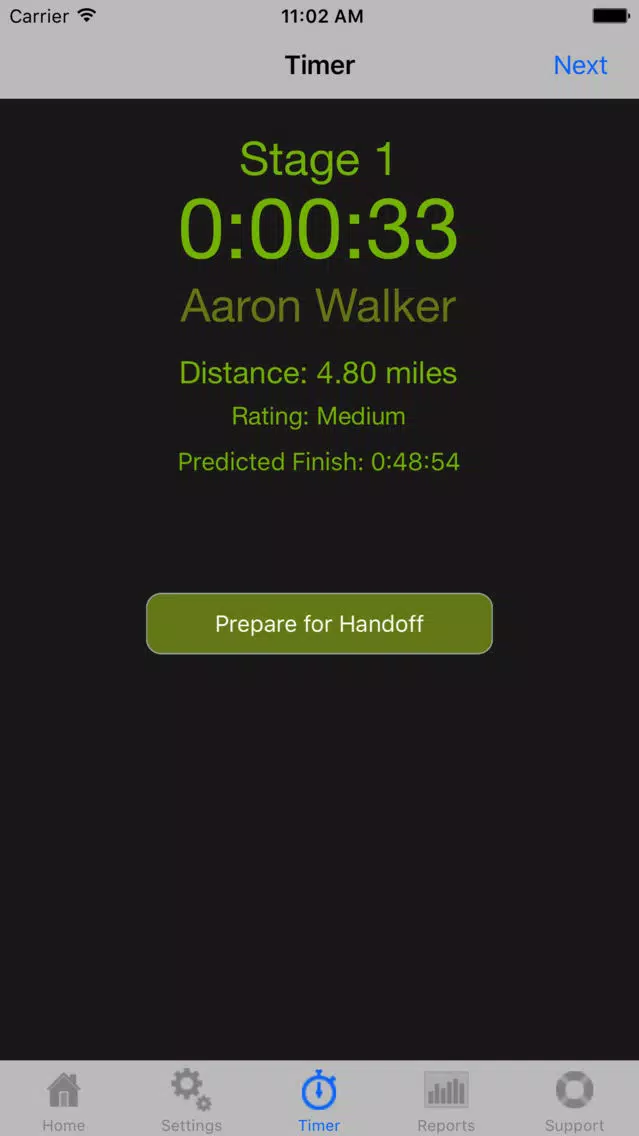Go to the Home tab

click(x=64, y=1100)
